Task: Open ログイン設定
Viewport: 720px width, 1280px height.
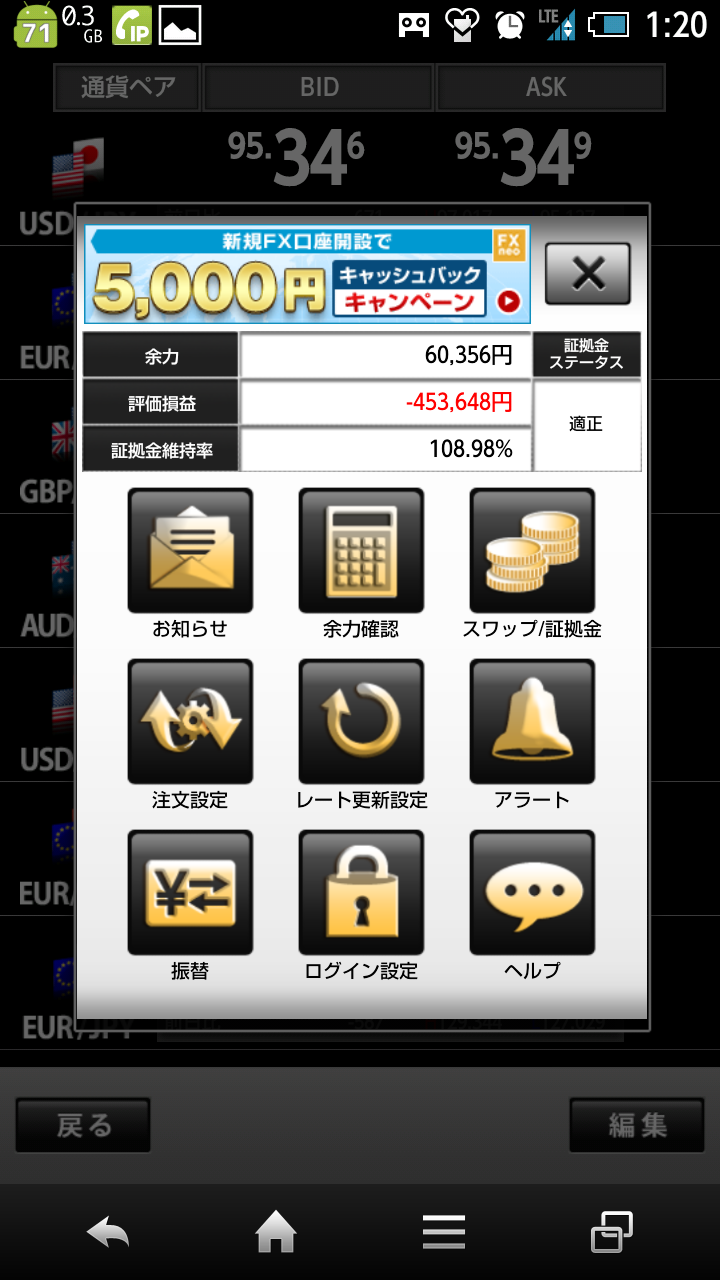Action: tap(361, 893)
